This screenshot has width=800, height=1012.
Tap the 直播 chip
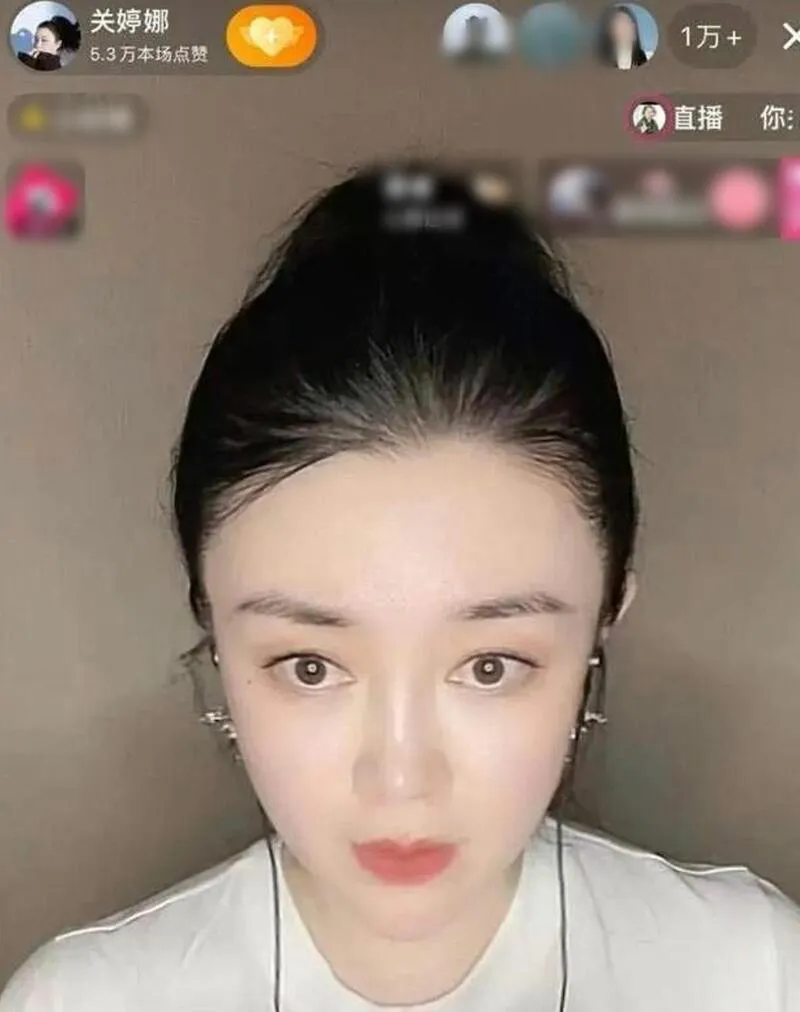tap(679, 117)
